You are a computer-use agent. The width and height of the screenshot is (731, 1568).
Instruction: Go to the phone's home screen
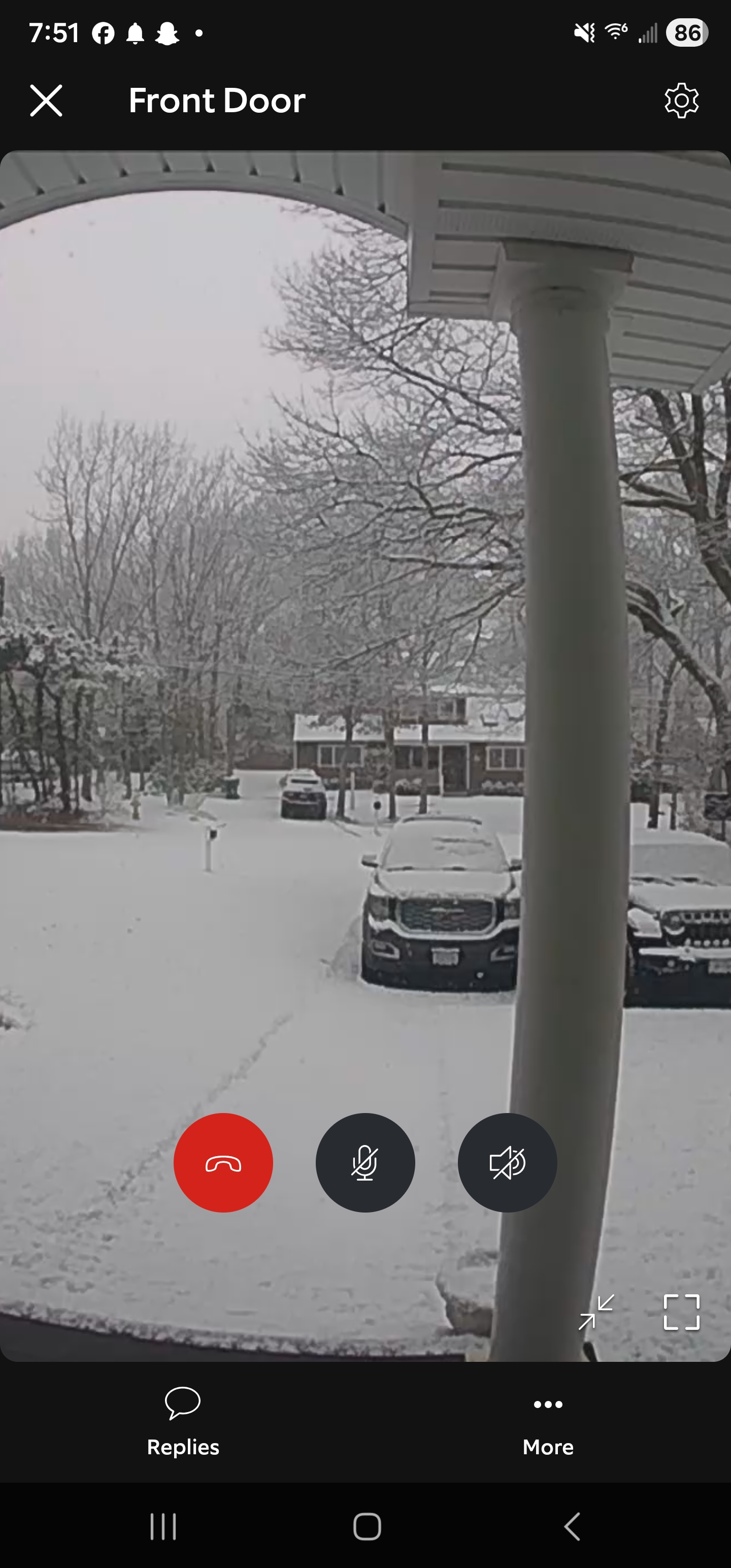coord(367,1526)
